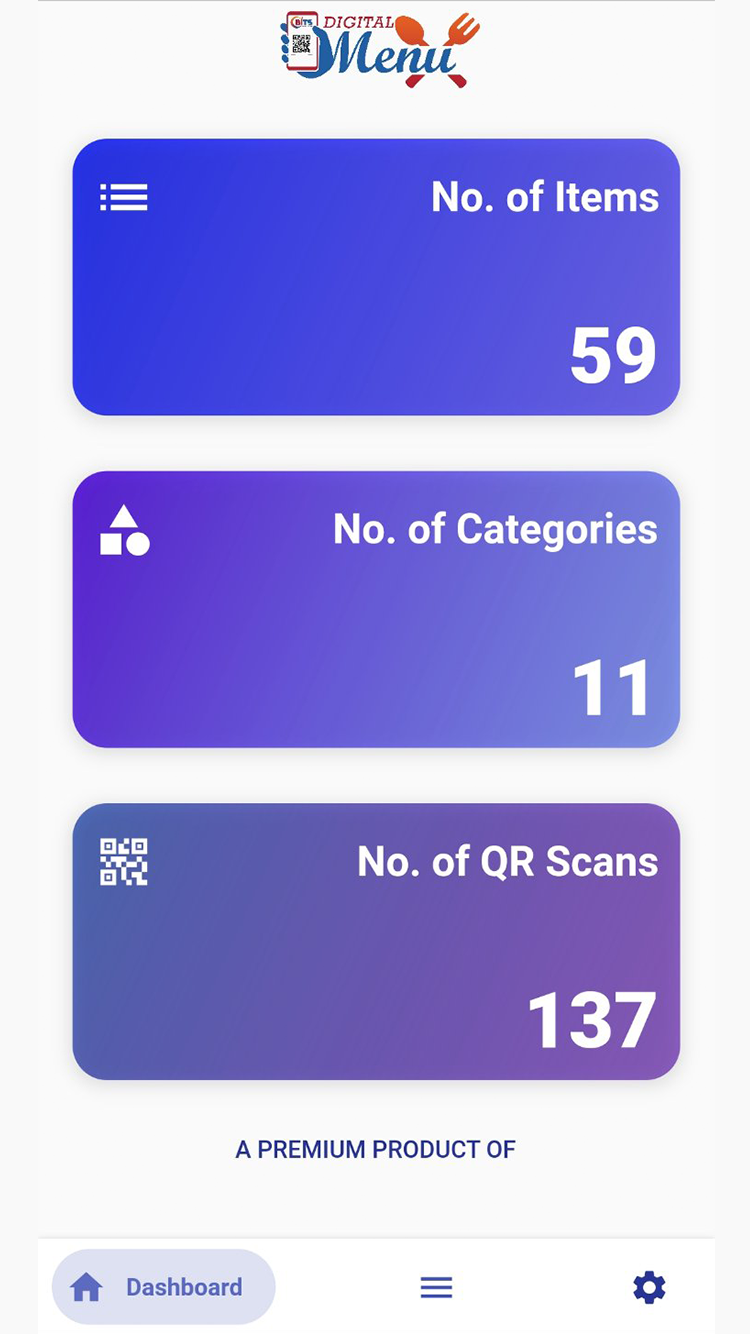
Task: View the No. of QR Scans card
Action: tap(376, 941)
